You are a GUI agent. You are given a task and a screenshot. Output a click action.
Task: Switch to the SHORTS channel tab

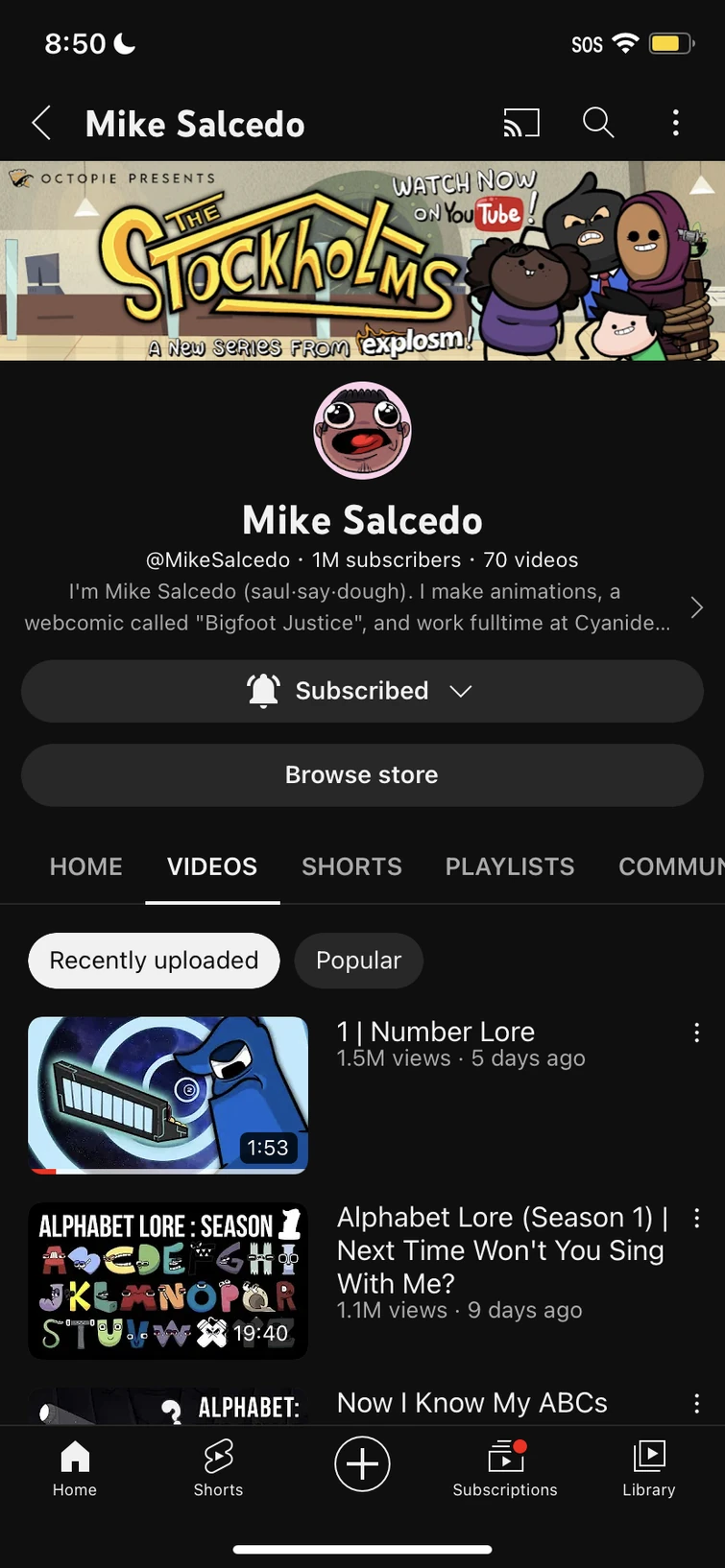pos(351,867)
